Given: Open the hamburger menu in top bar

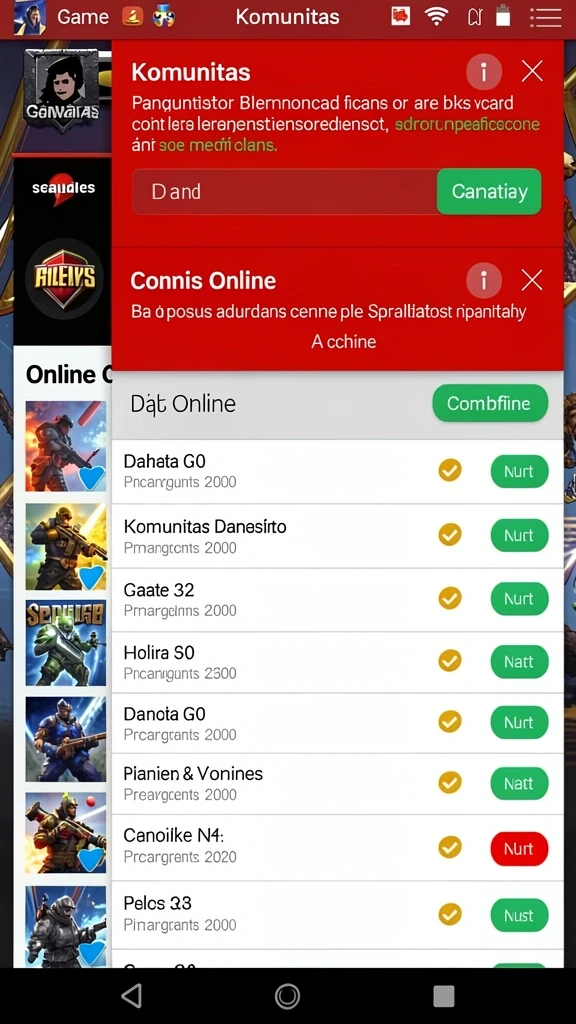Looking at the screenshot, I should pos(545,18).
